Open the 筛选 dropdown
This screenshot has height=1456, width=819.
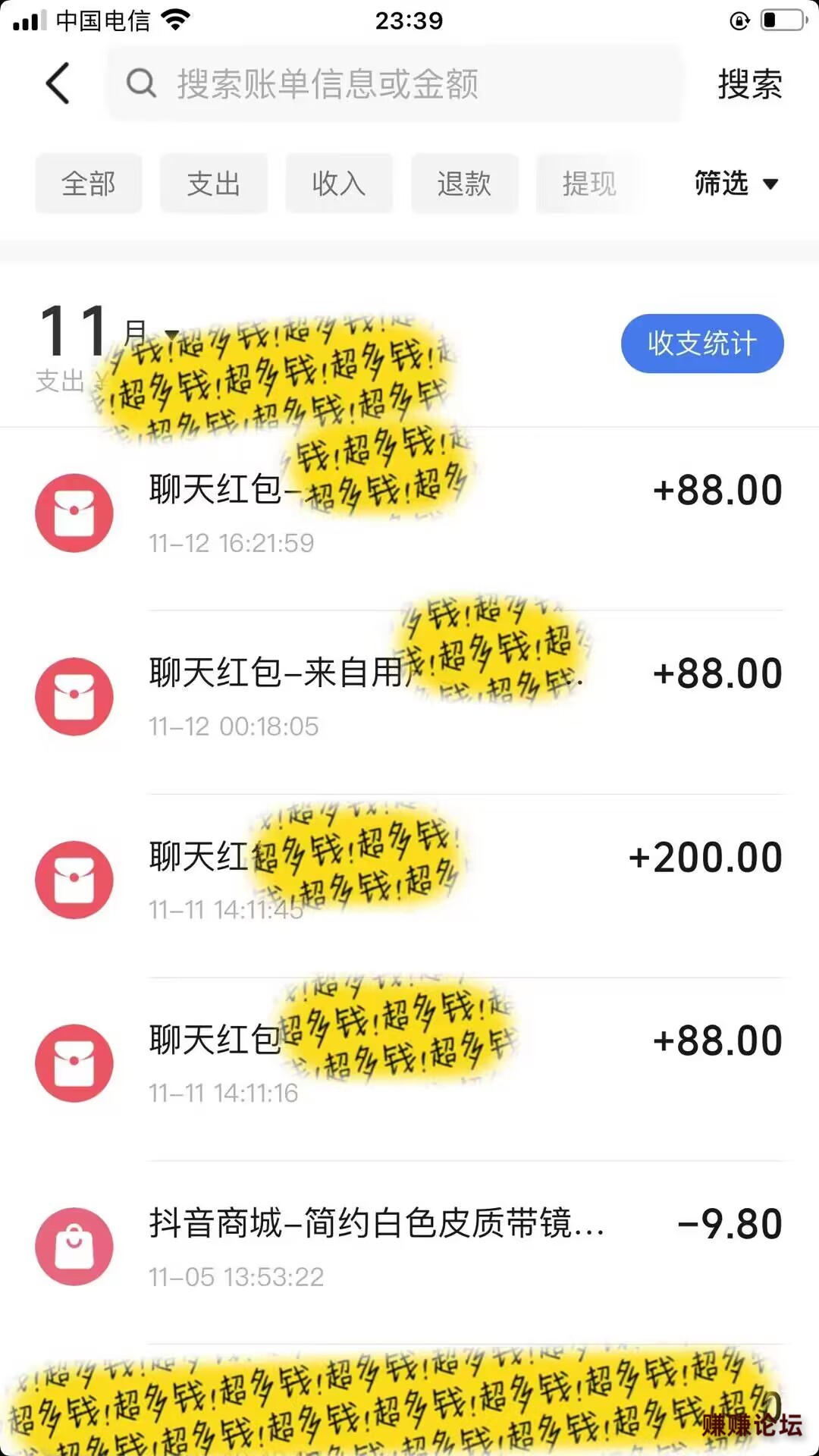tap(736, 184)
